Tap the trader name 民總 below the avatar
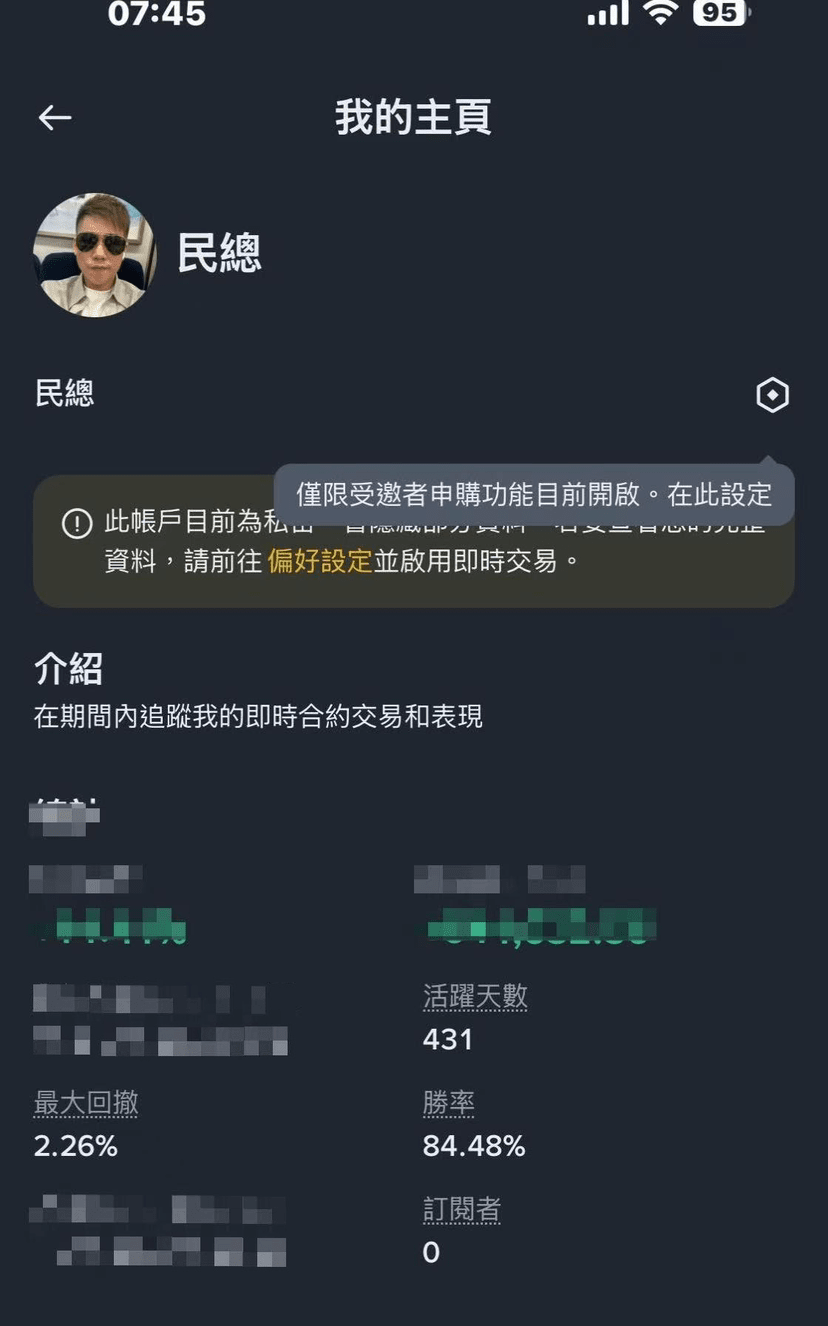The image size is (828, 1326). pyautogui.click(x=63, y=392)
